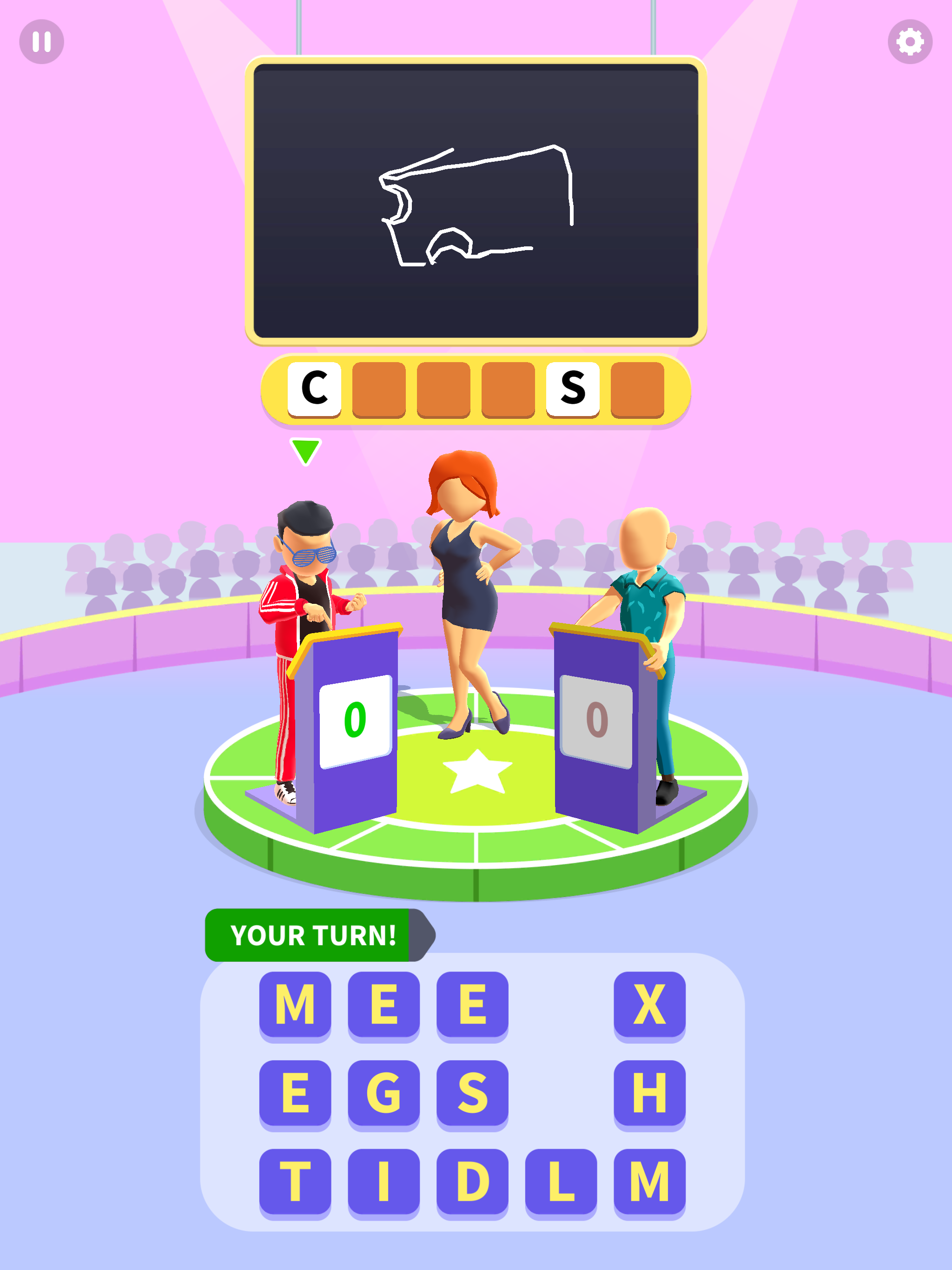Image resolution: width=952 pixels, height=1270 pixels.
Task: Tap the letter H tile
Action: (x=649, y=1093)
